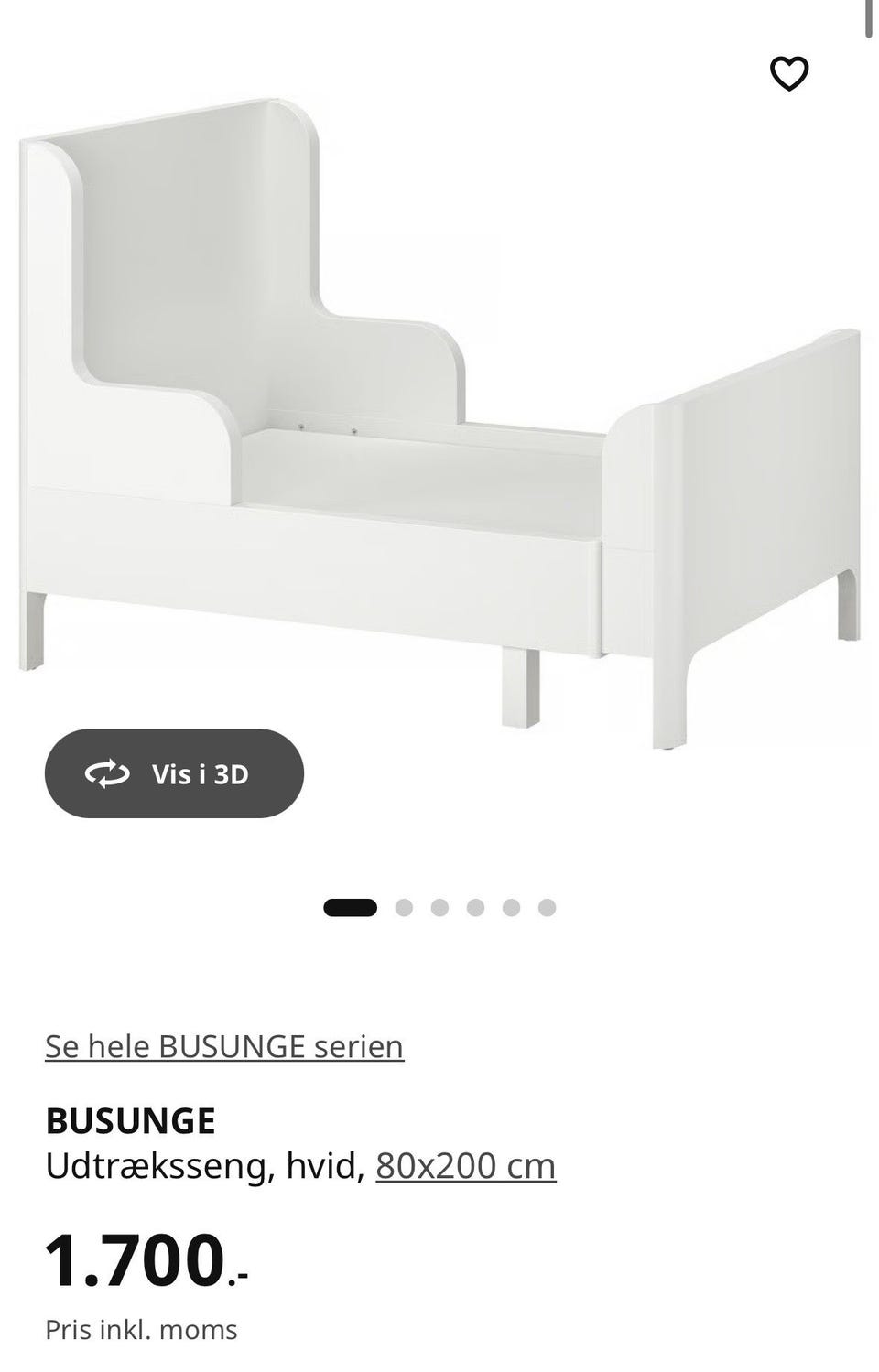Click the bed product photo

pyautogui.click(x=439, y=412)
